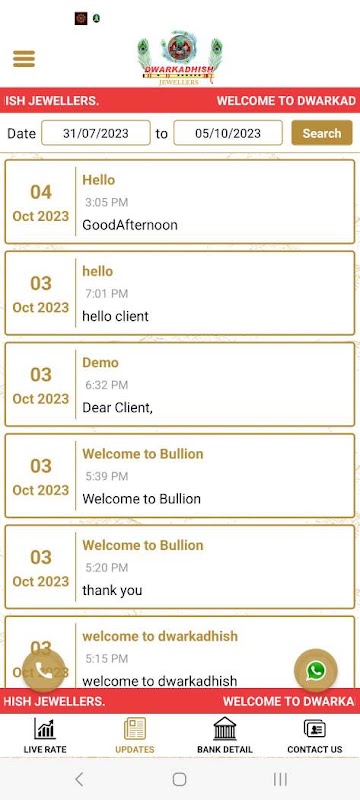Viewport: 360px width, 800px height.
Task: Open the Demo update card
Action: click(x=179, y=385)
